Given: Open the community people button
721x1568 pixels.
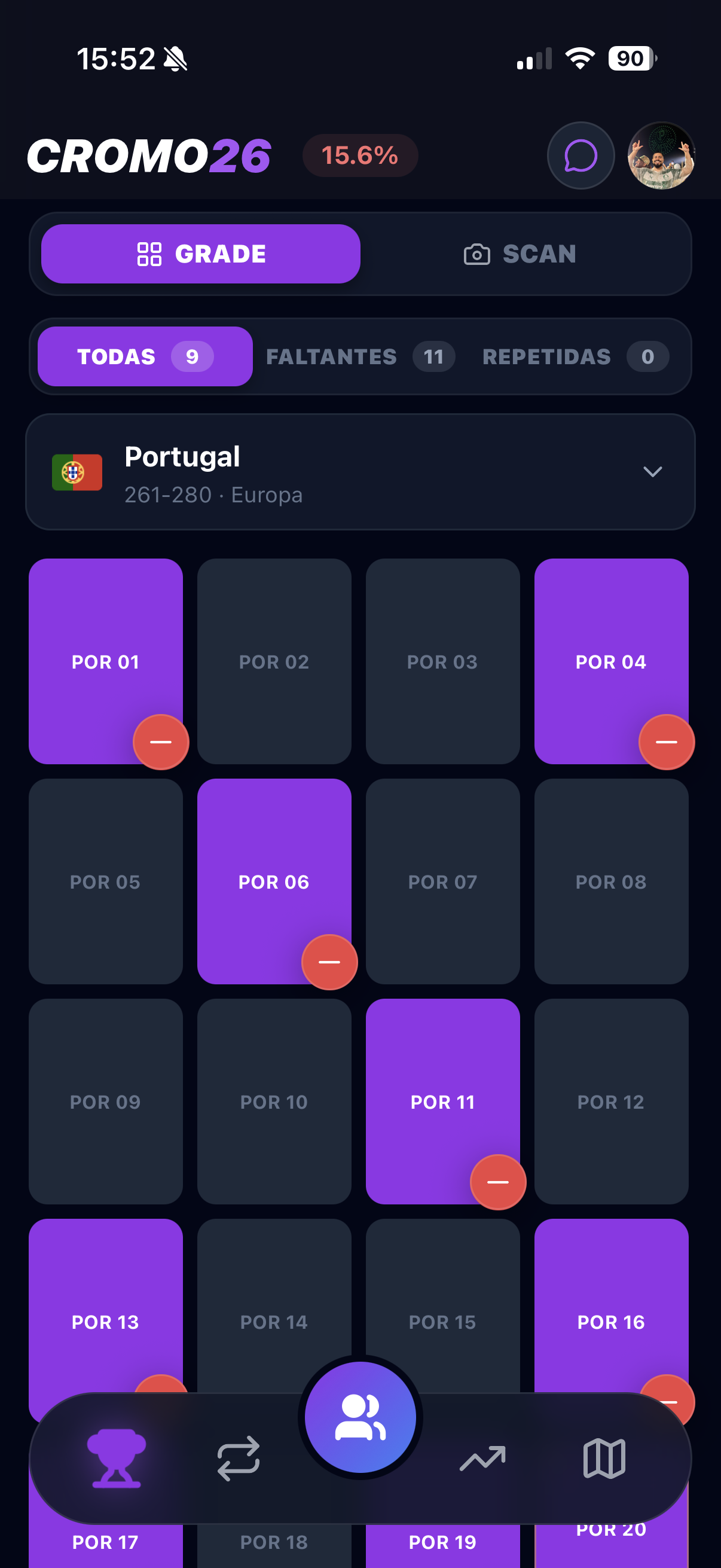Looking at the screenshot, I should 360,1417.
